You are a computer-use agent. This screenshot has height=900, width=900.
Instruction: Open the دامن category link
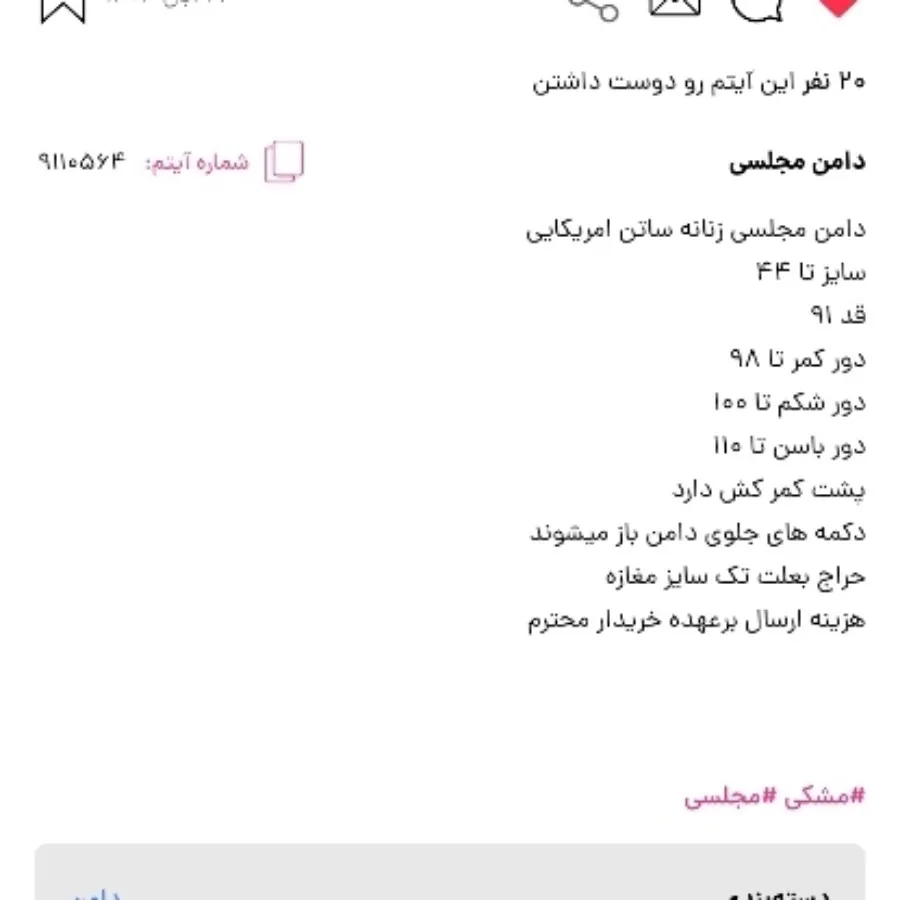coord(98,893)
